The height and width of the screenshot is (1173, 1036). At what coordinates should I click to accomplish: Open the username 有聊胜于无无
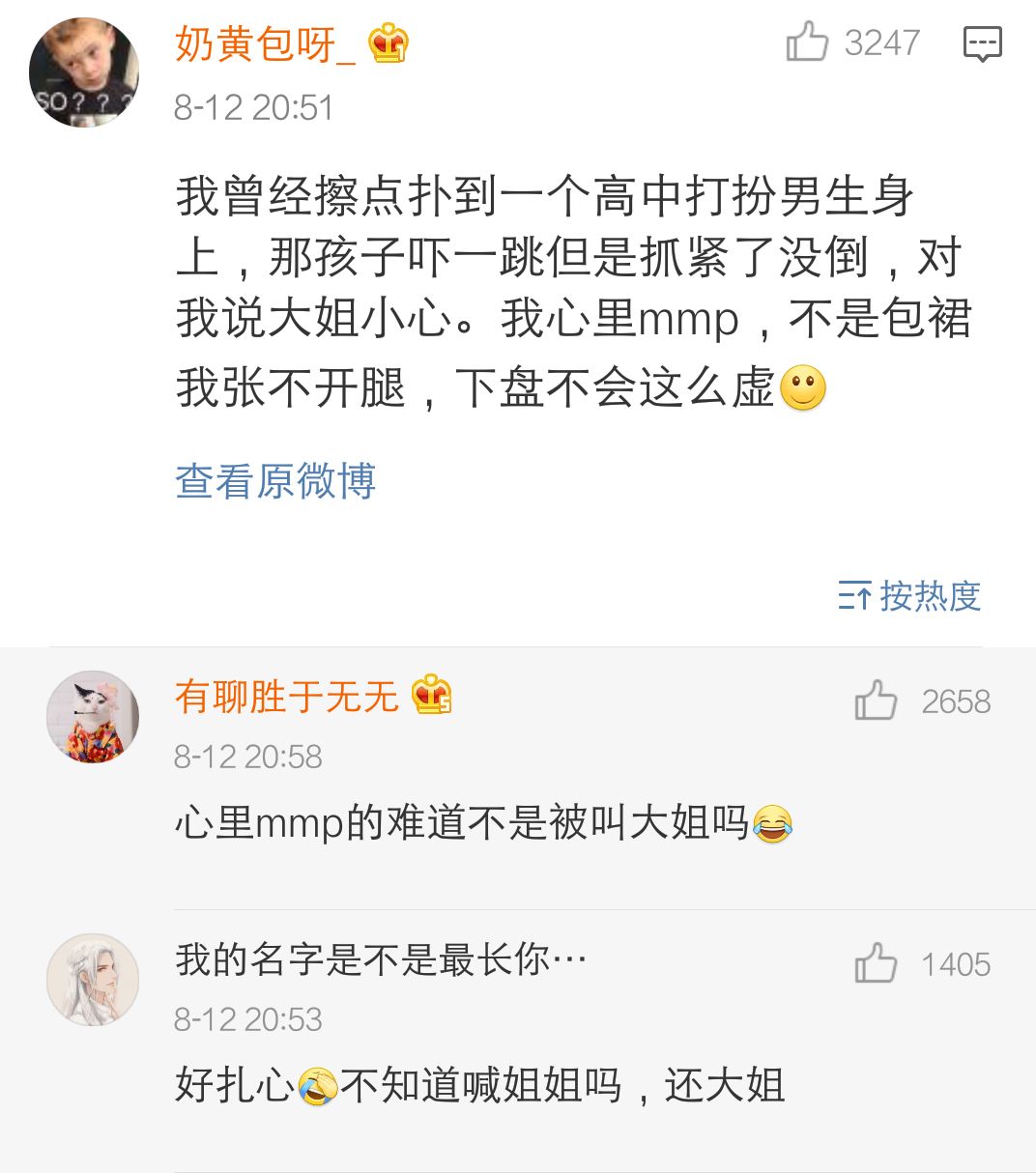coord(287,697)
